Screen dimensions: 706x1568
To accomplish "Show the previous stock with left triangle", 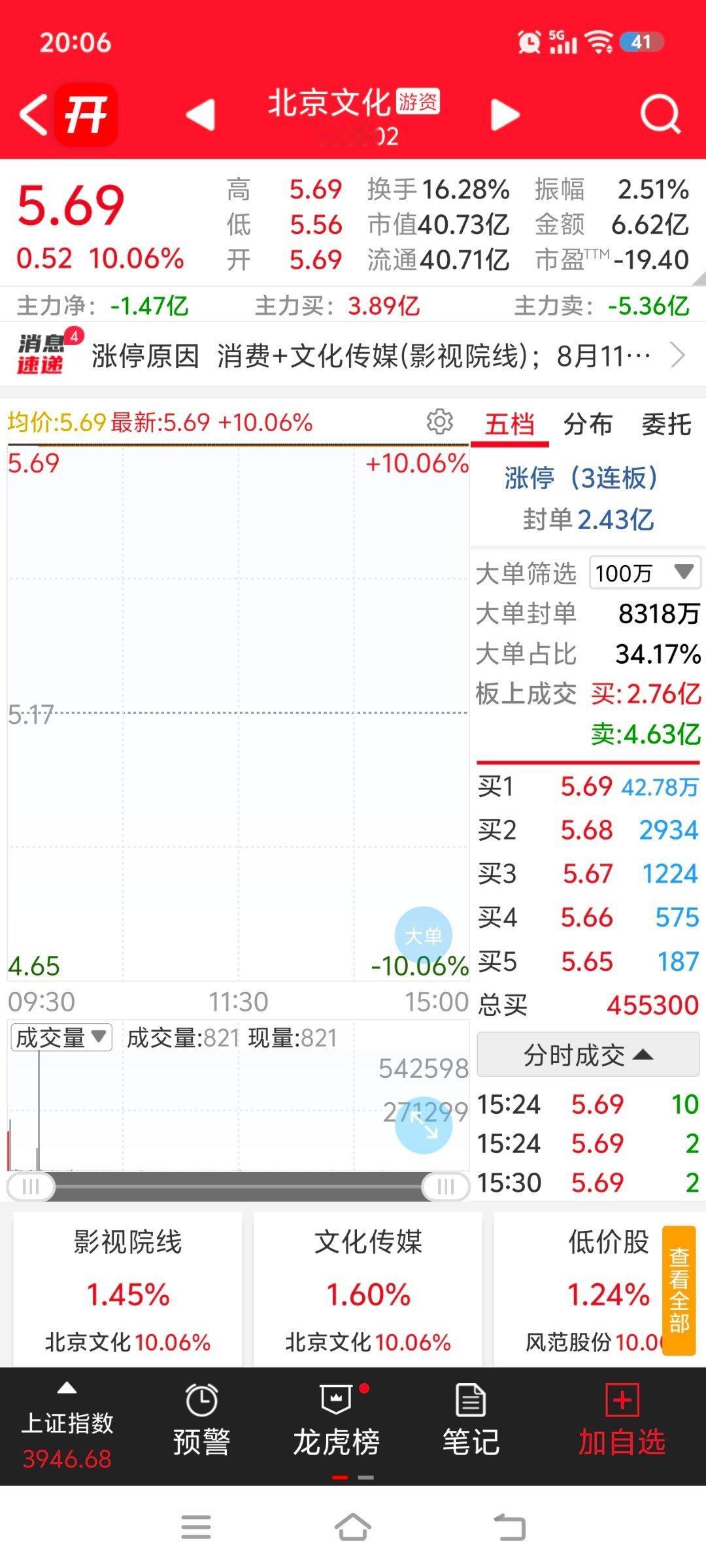I will pos(201,115).
